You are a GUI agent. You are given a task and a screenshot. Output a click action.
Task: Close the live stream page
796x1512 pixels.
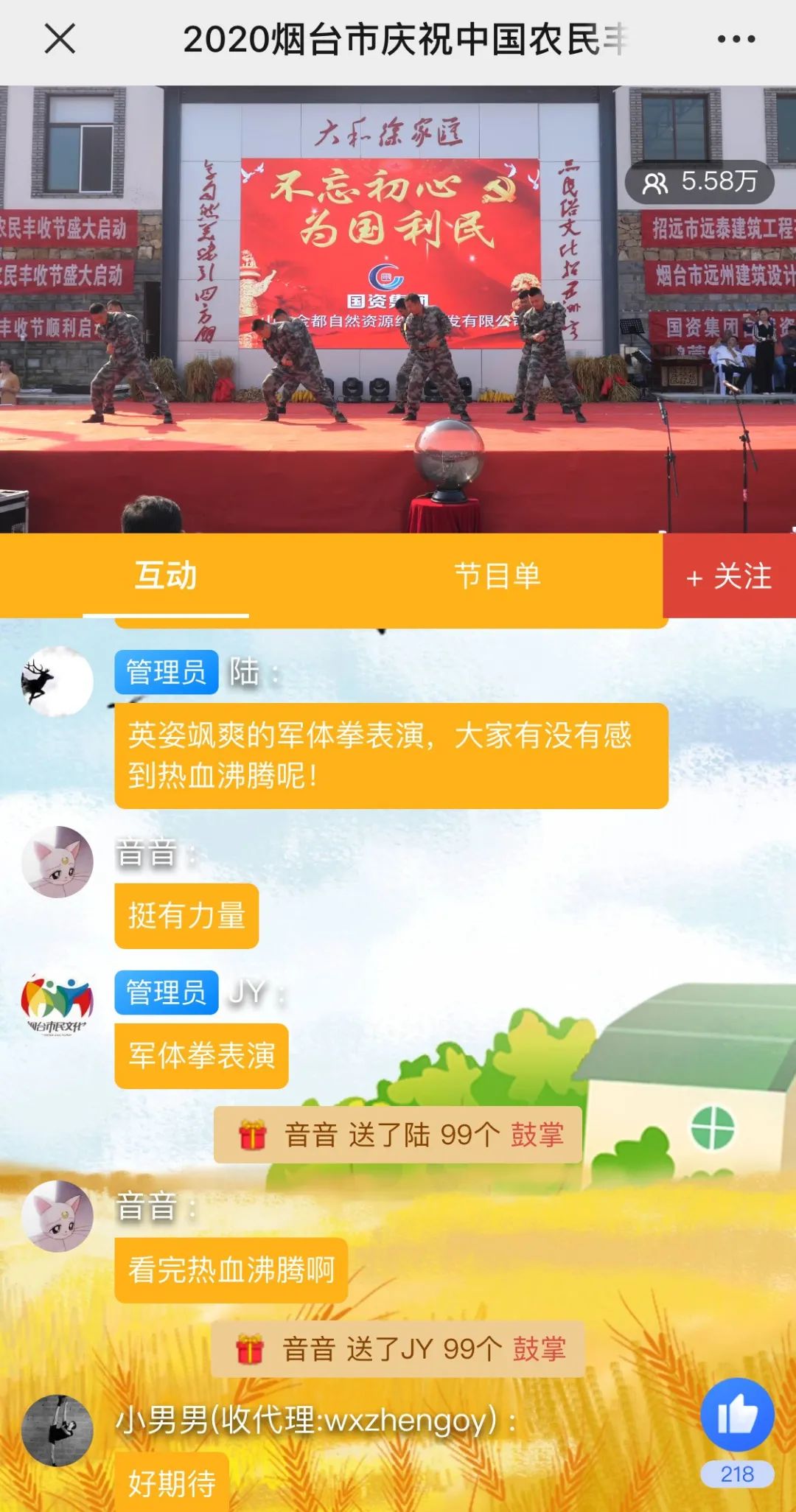tap(60, 39)
